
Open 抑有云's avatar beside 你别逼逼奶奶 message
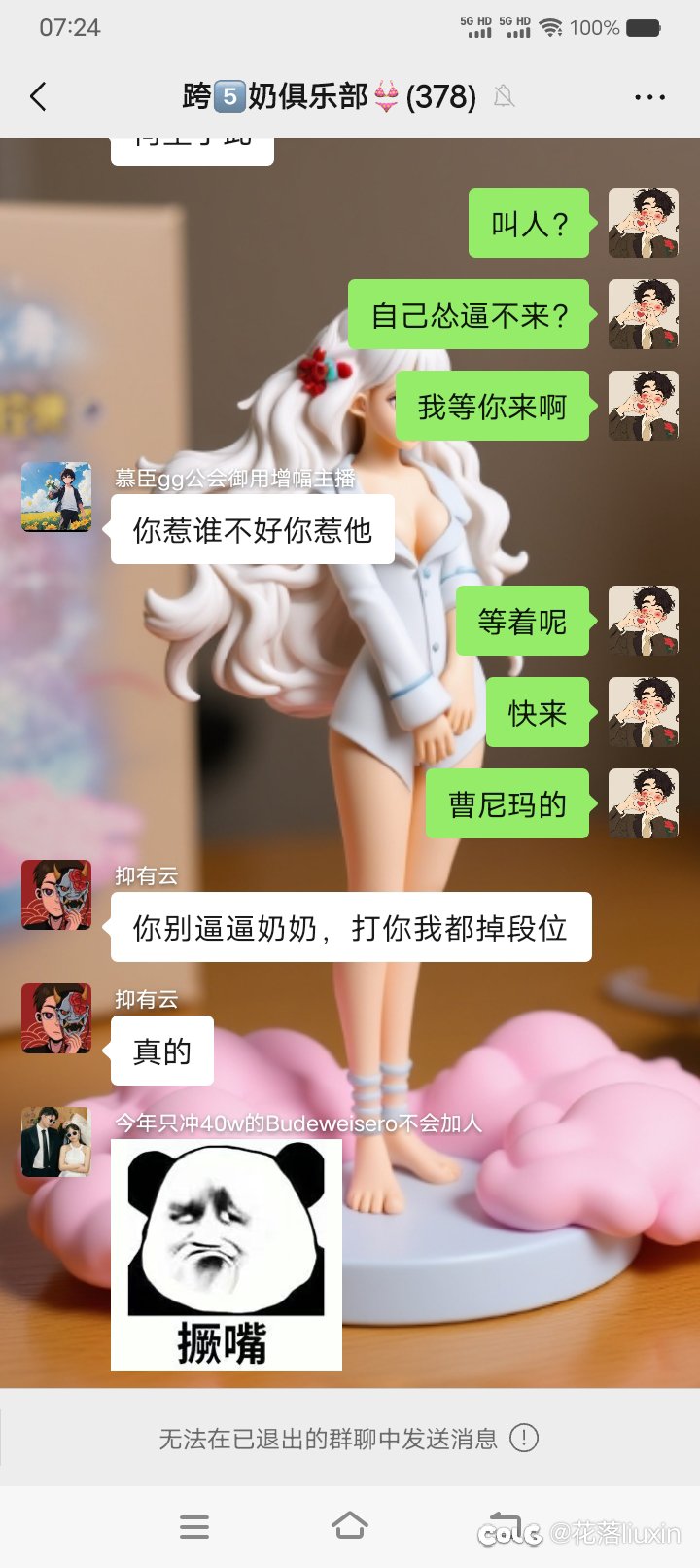coord(56,895)
